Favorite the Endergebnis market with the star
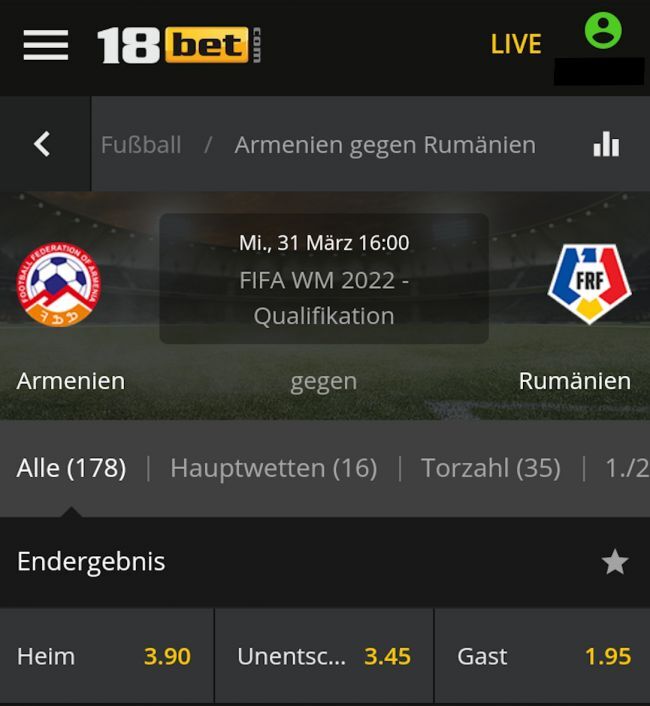This screenshot has width=650, height=706. [x=614, y=562]
